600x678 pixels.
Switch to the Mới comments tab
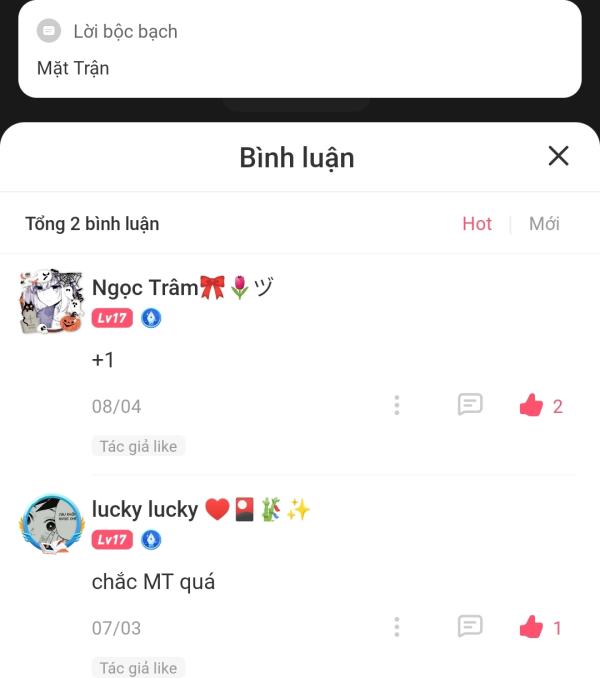tap(544, 223)
